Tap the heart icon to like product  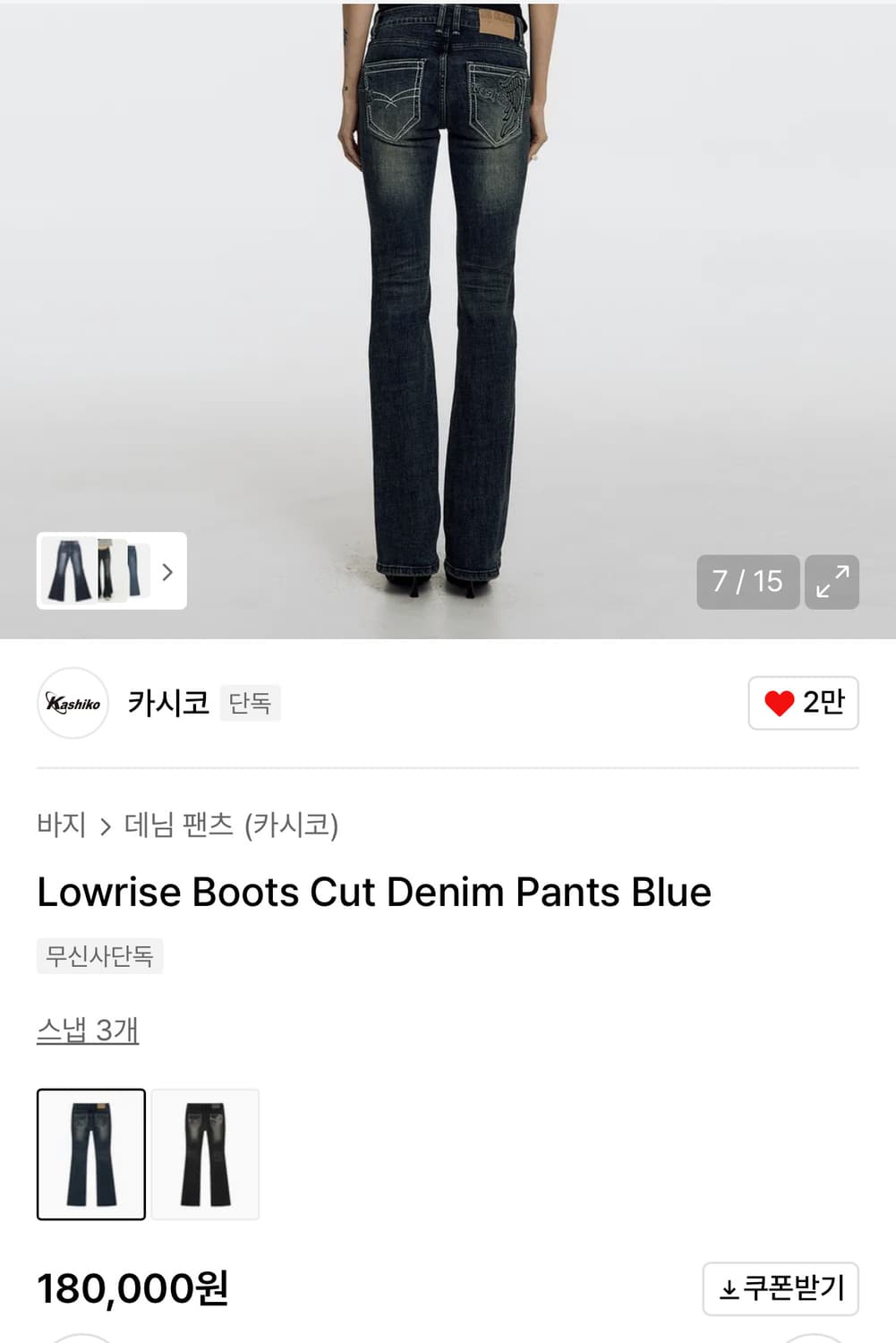[780, 705]
